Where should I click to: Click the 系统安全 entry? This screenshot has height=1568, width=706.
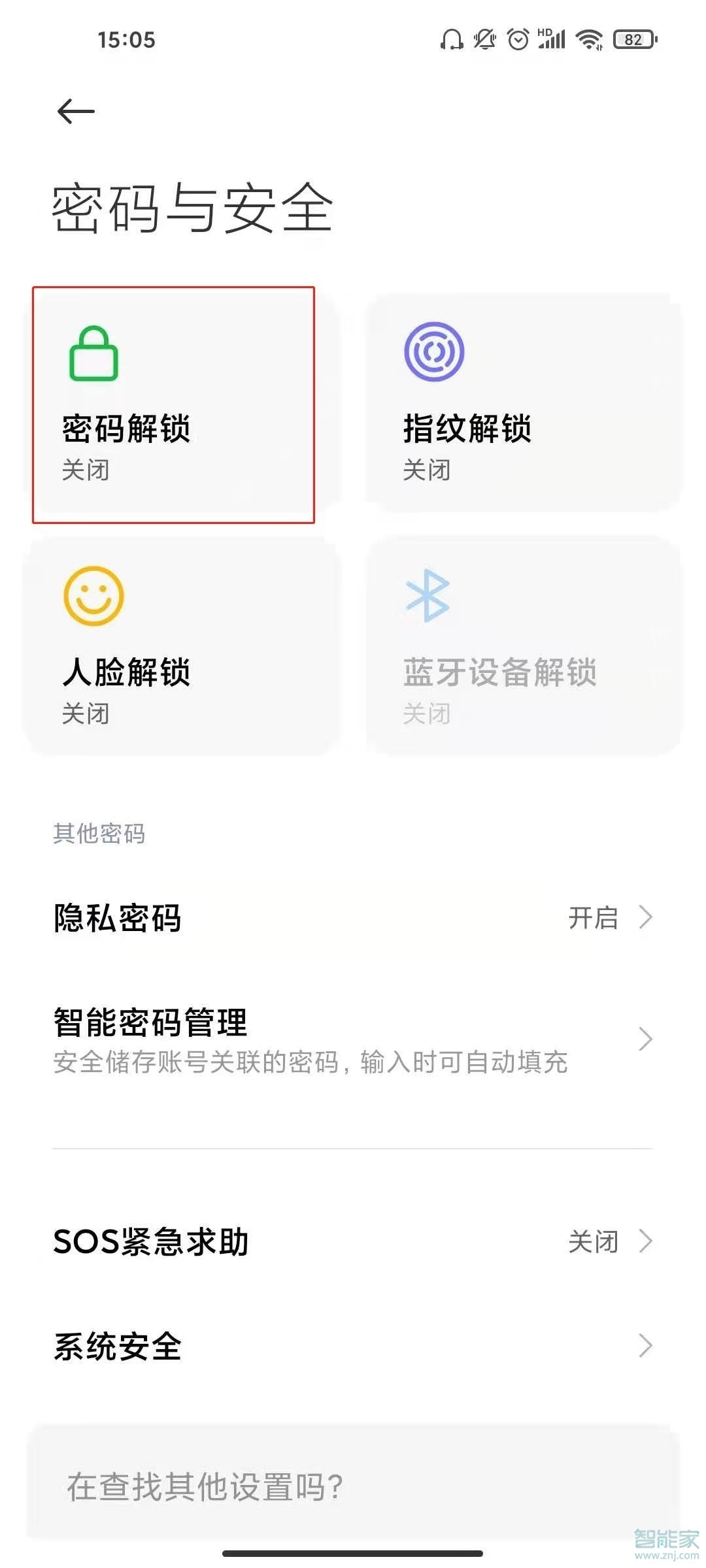(x=118, y=1346)
